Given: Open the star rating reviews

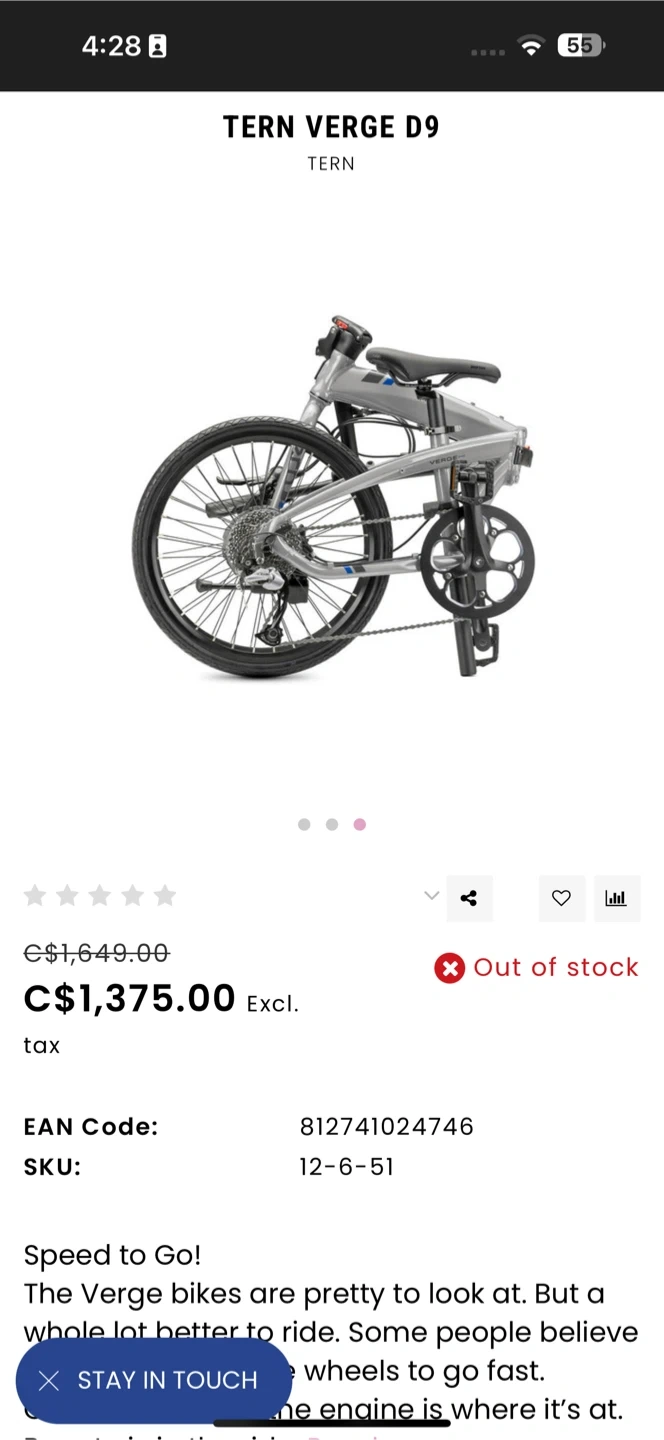Looking at the screenshot, I should point(100,895).
